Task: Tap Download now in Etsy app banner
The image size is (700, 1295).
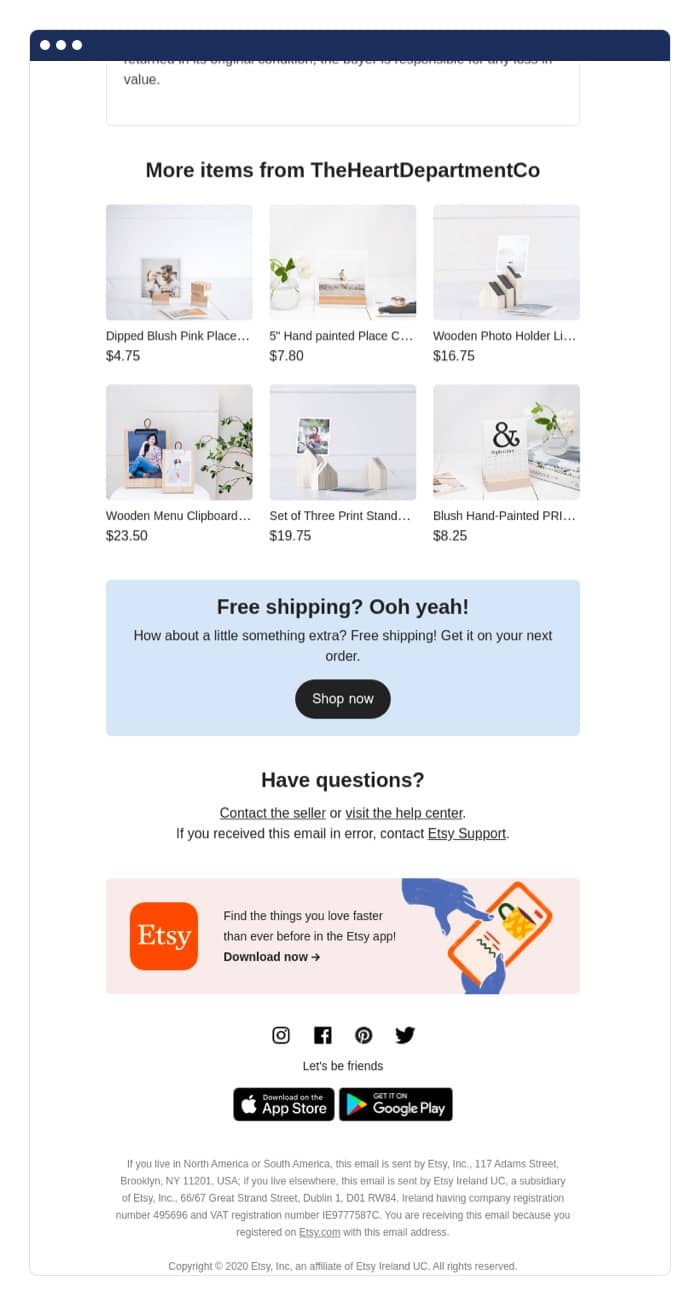Action: pyautogui.click(x=271, y=957)
